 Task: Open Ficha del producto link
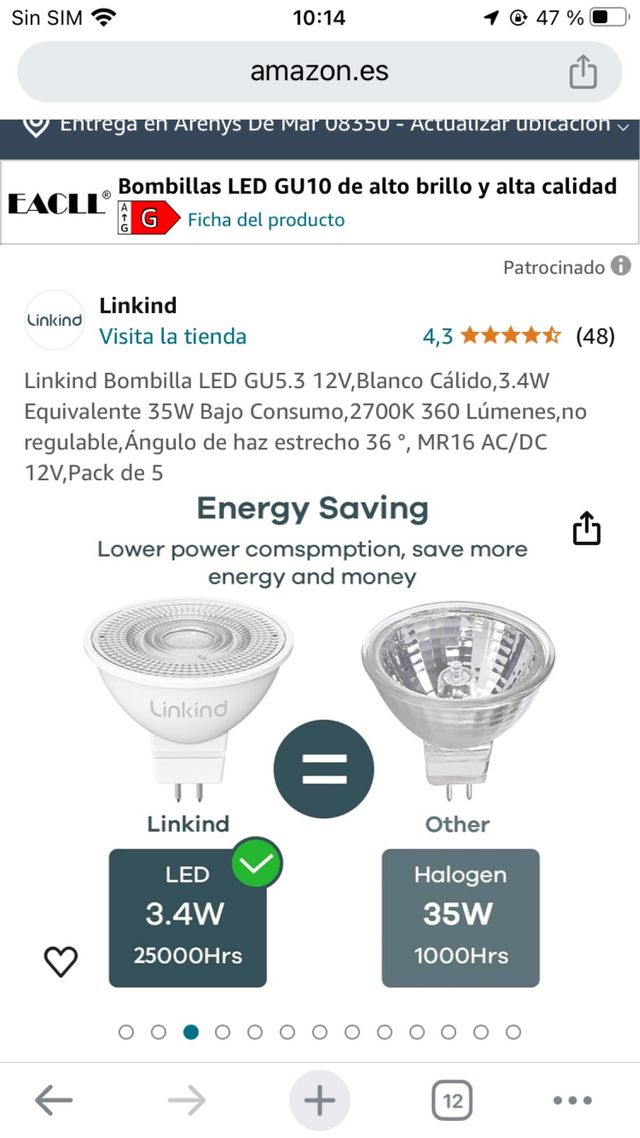click(266, 220)
